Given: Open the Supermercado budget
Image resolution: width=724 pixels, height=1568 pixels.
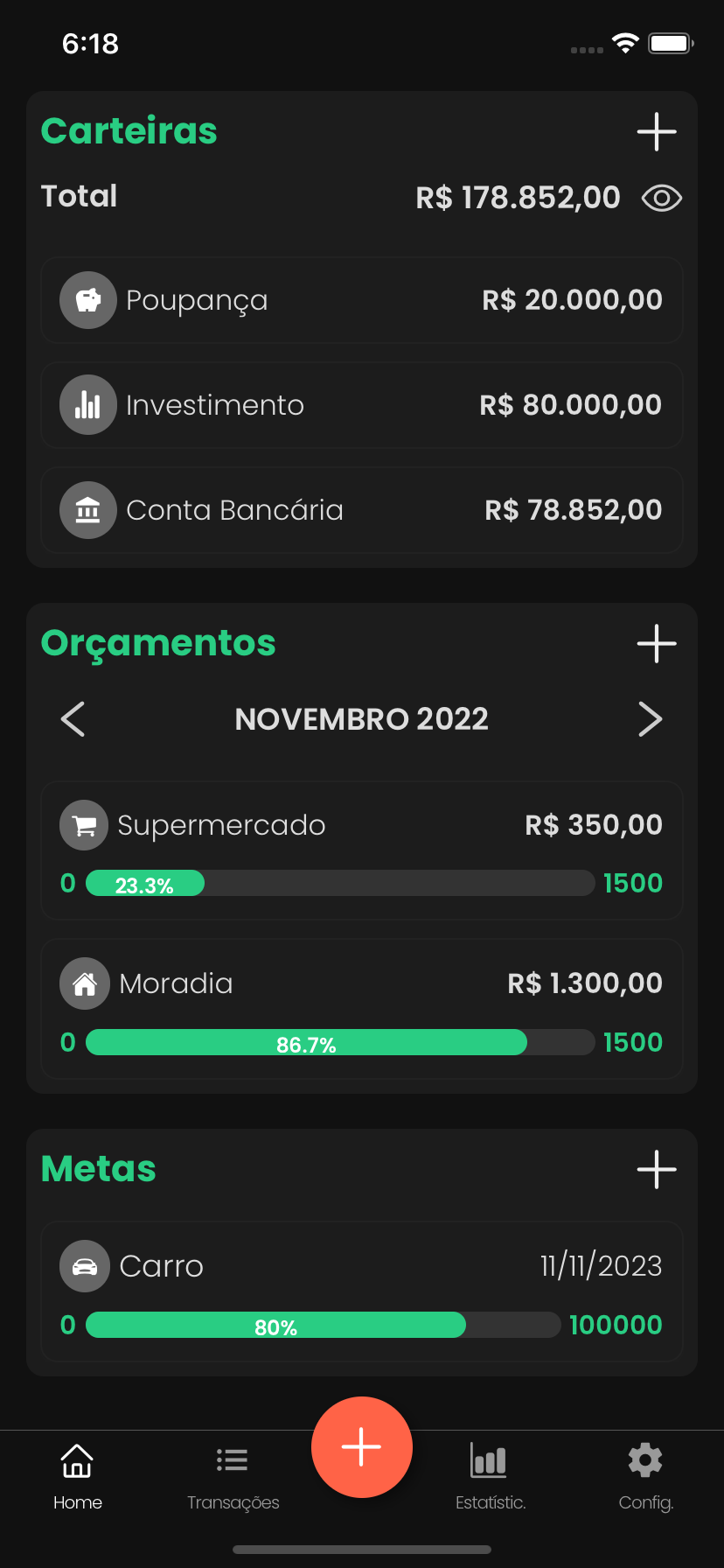Looking at the screenshot, I should point(362,850).
